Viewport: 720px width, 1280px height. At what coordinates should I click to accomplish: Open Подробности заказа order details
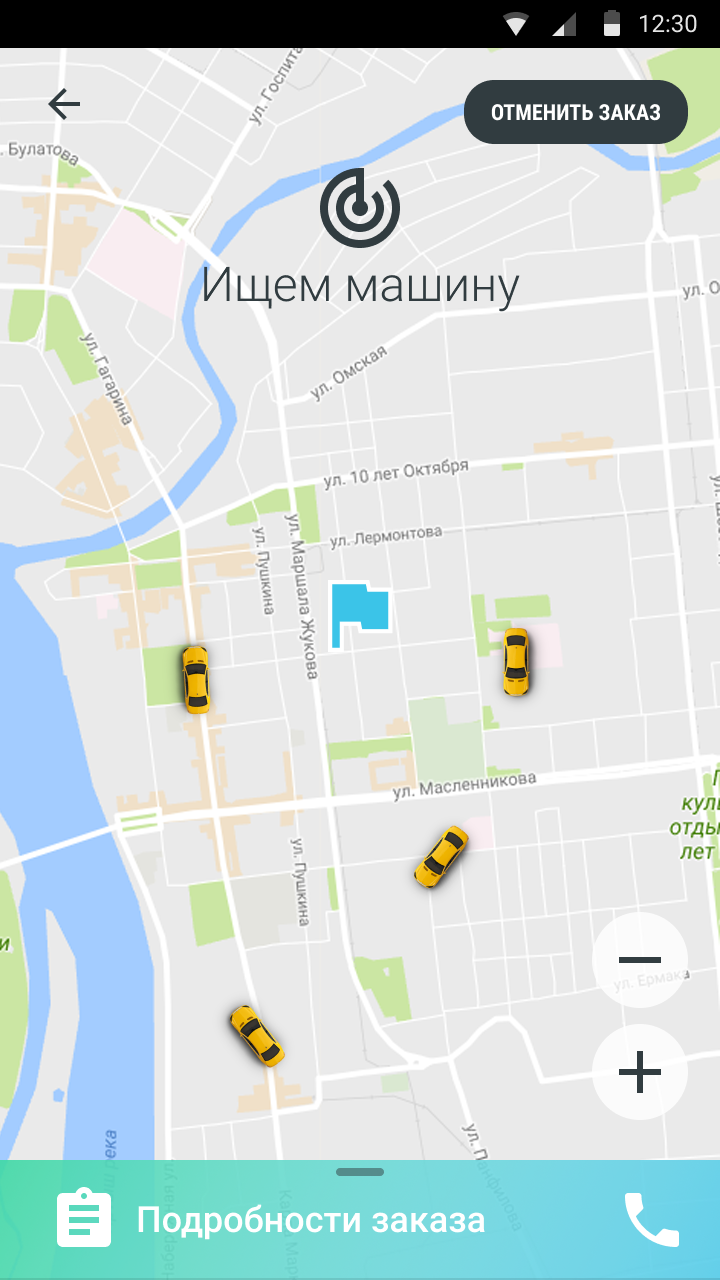coord(310,1220)
